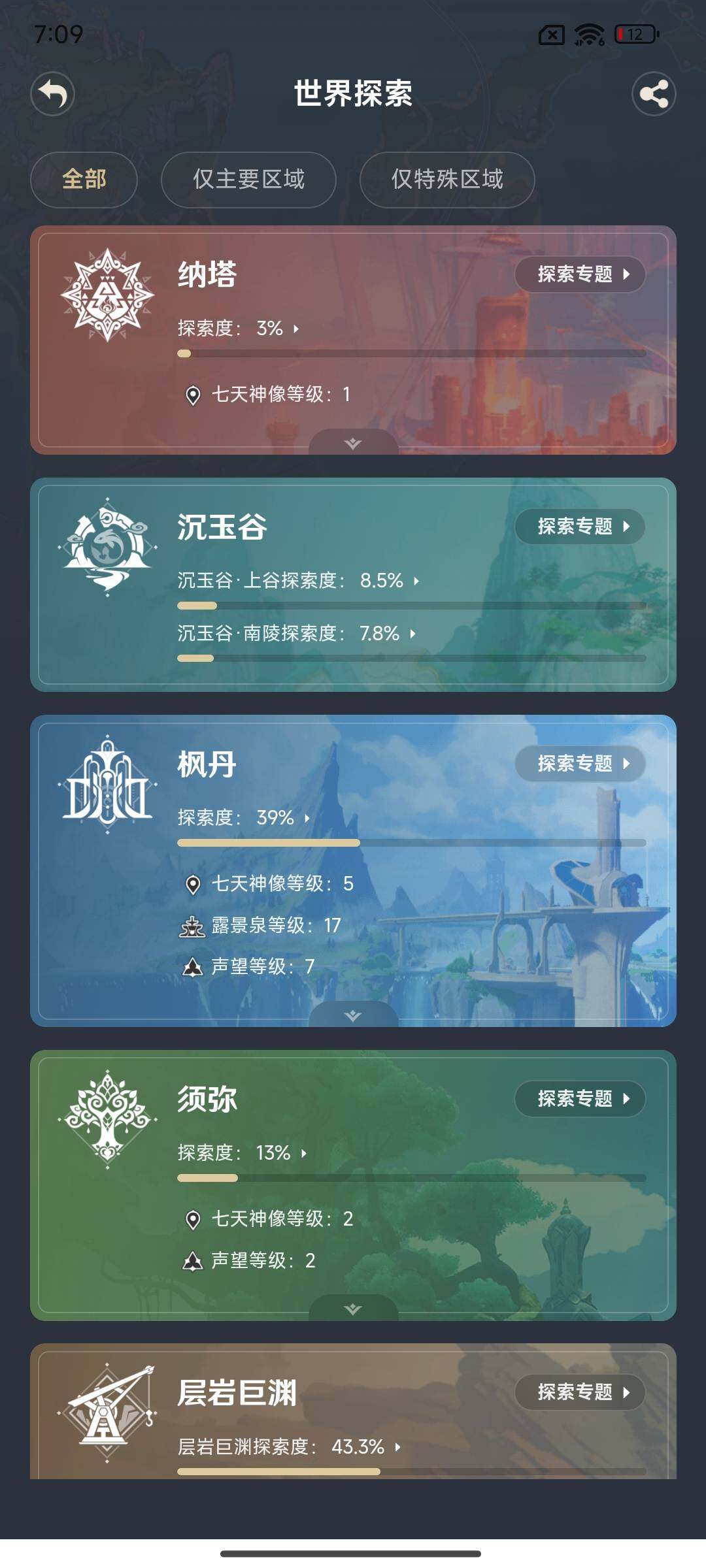The image size is (706, 1568).
Task: View 纳塔 探索度 3% details
Action: (x=239, y=328)
